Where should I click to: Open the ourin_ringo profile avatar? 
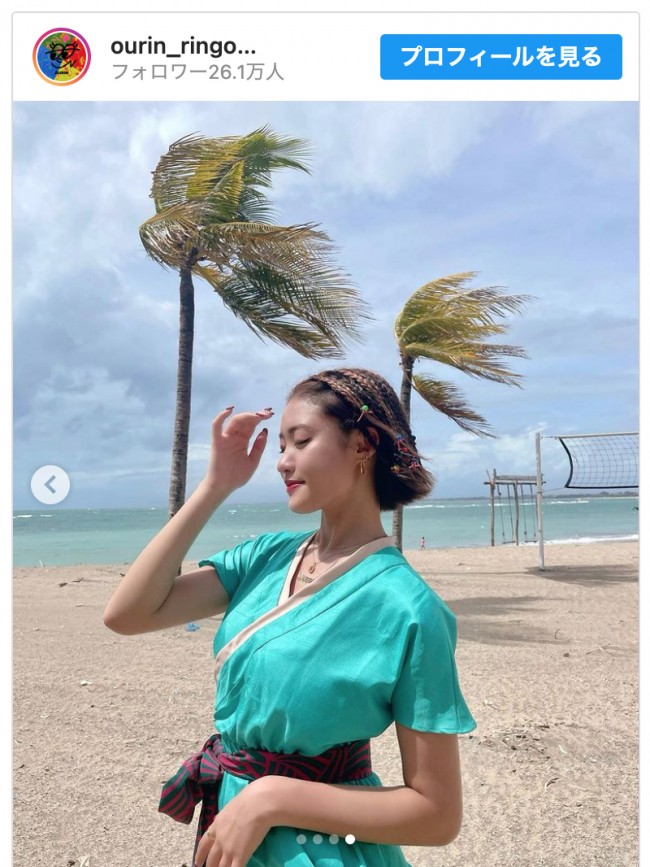tap(62, 57)
